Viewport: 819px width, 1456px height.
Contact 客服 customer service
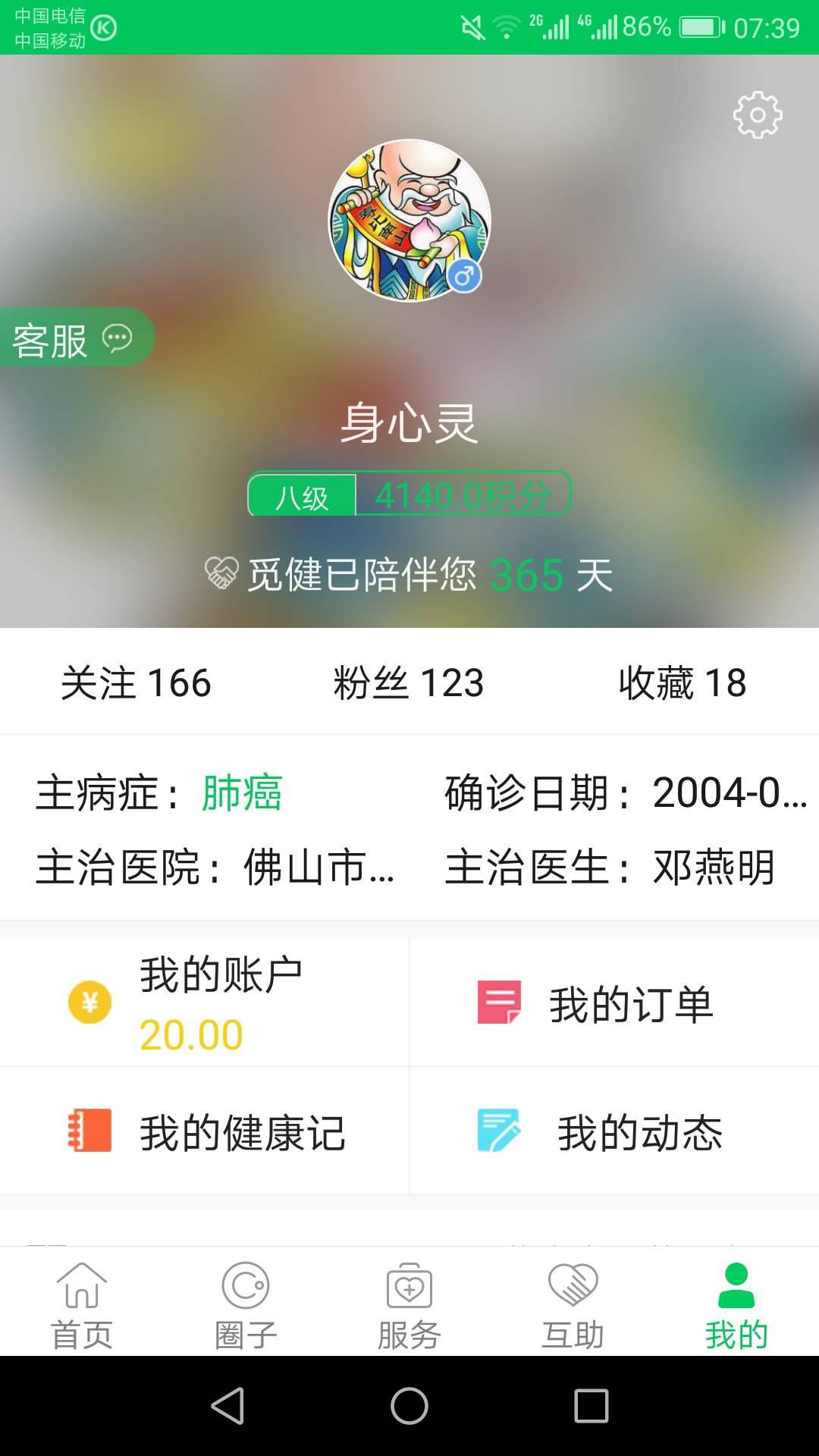click(x=73, y=339)
